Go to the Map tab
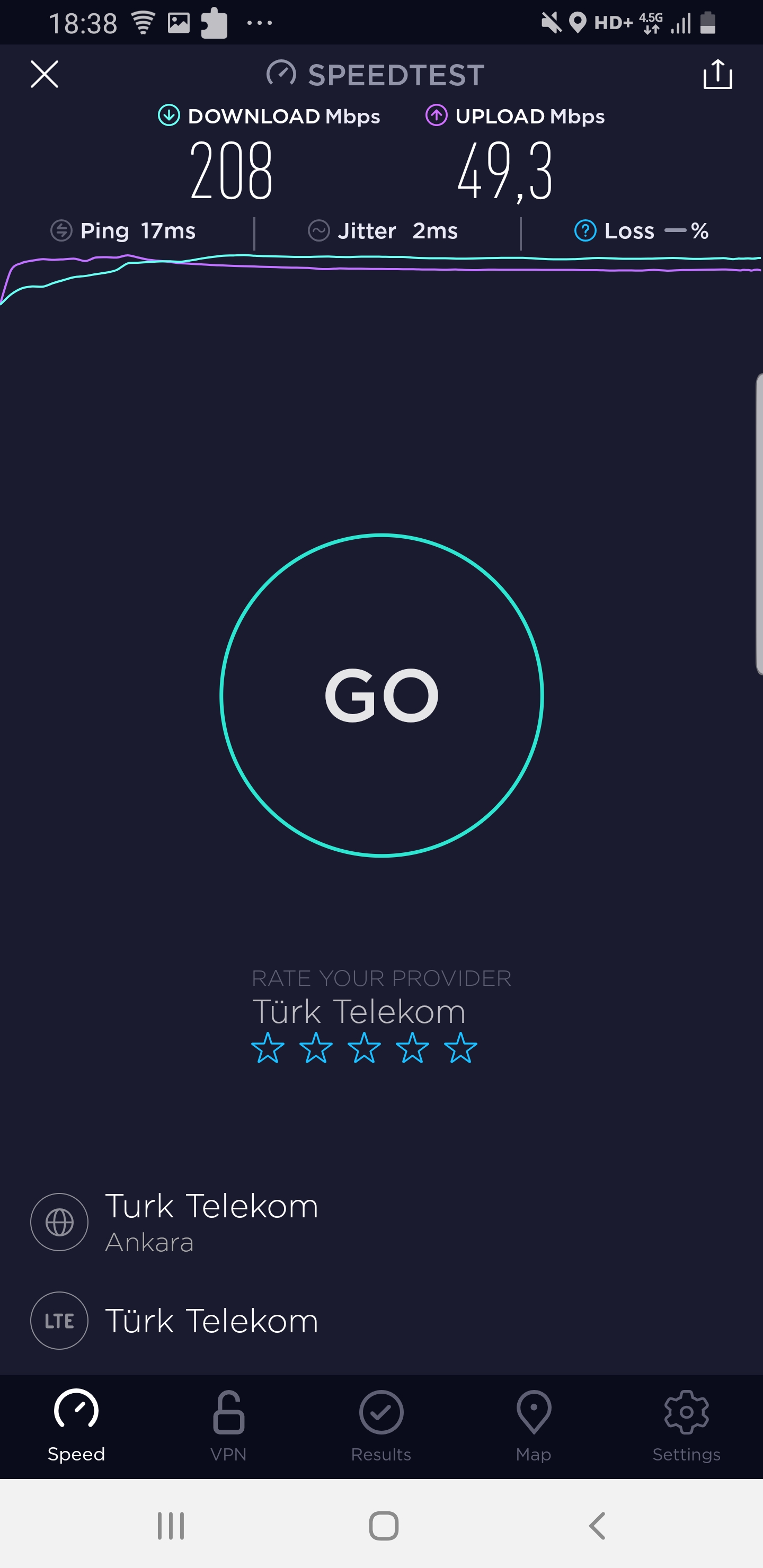This screenshot has width=763, height=1568. (534, 1426)
